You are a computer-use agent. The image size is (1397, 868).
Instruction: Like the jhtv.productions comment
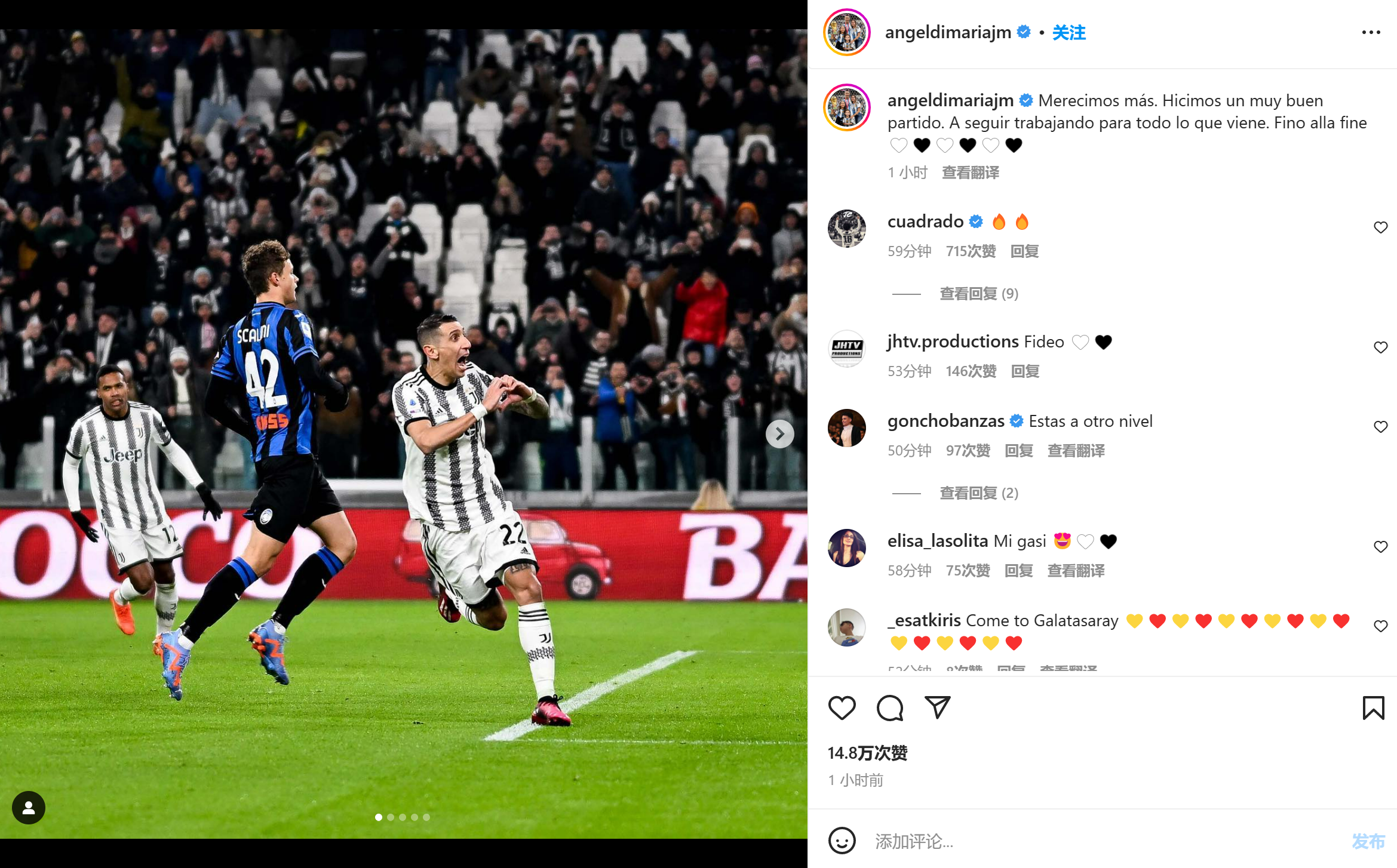1380,347
